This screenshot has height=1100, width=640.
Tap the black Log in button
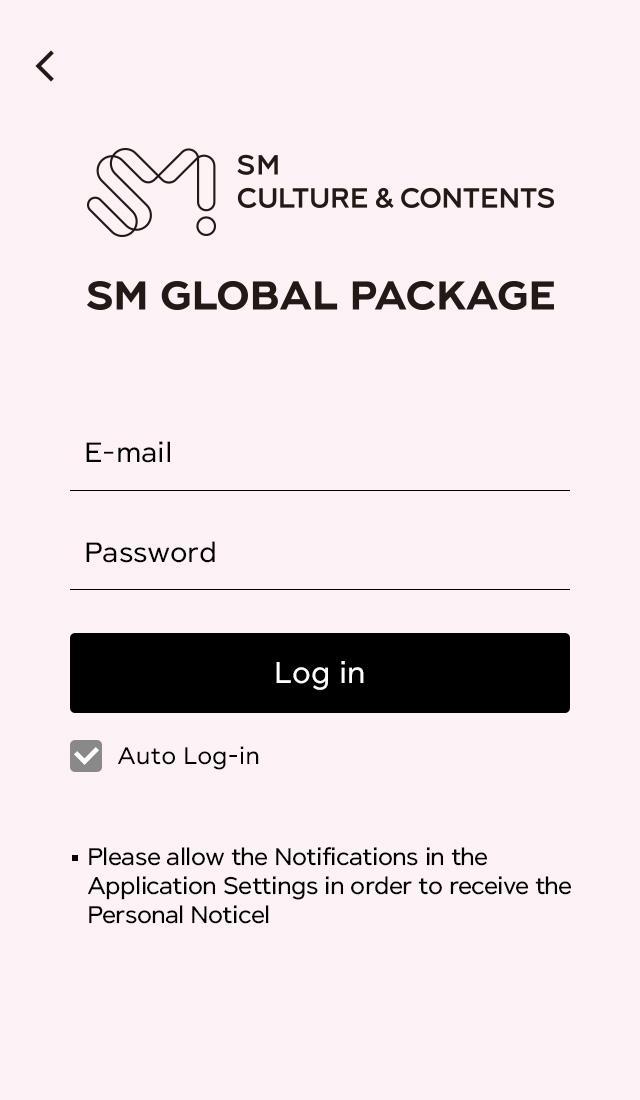click(320, 673)
